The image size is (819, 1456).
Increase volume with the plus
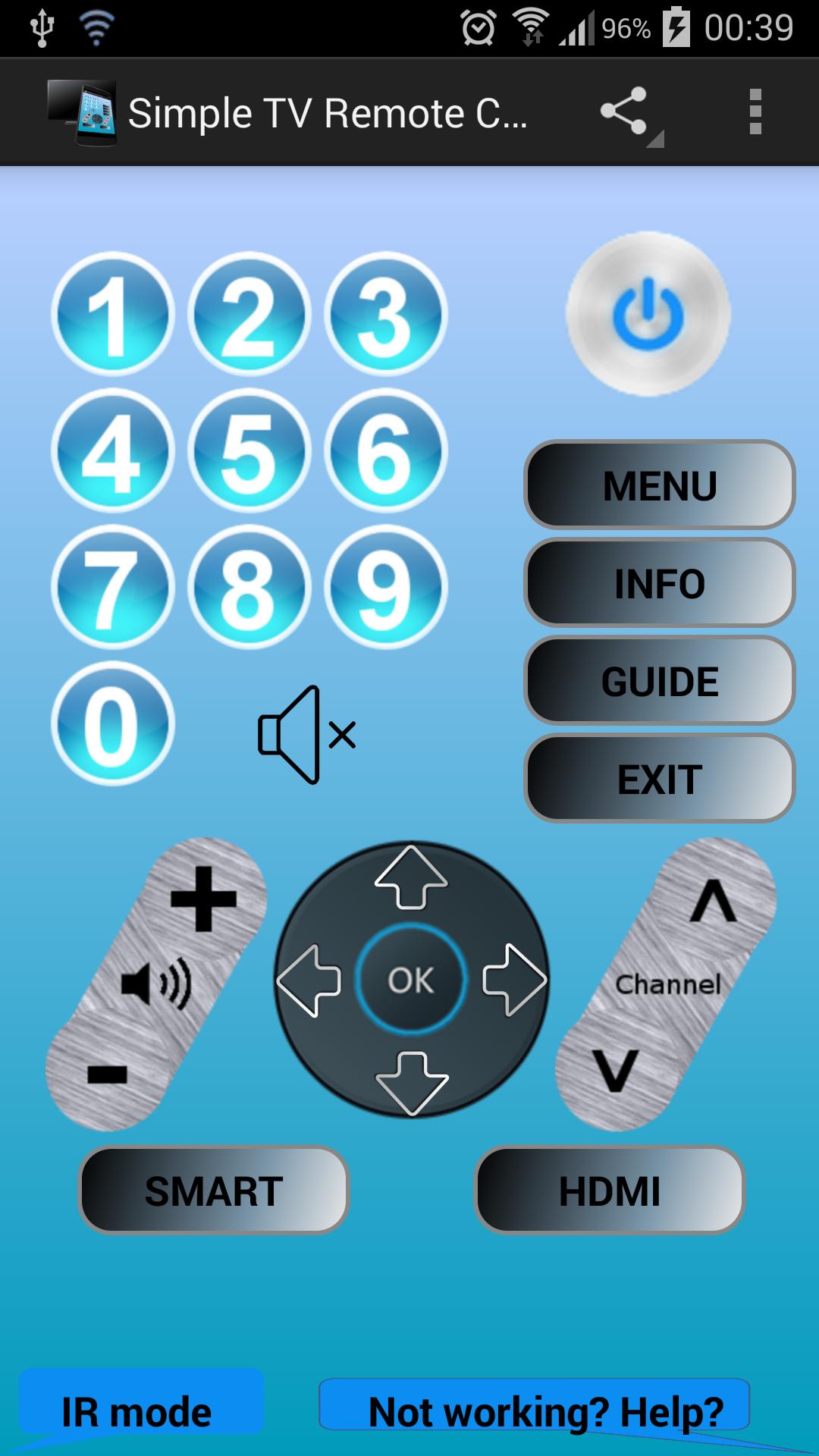pyautogui.click(x=203, y=899)
